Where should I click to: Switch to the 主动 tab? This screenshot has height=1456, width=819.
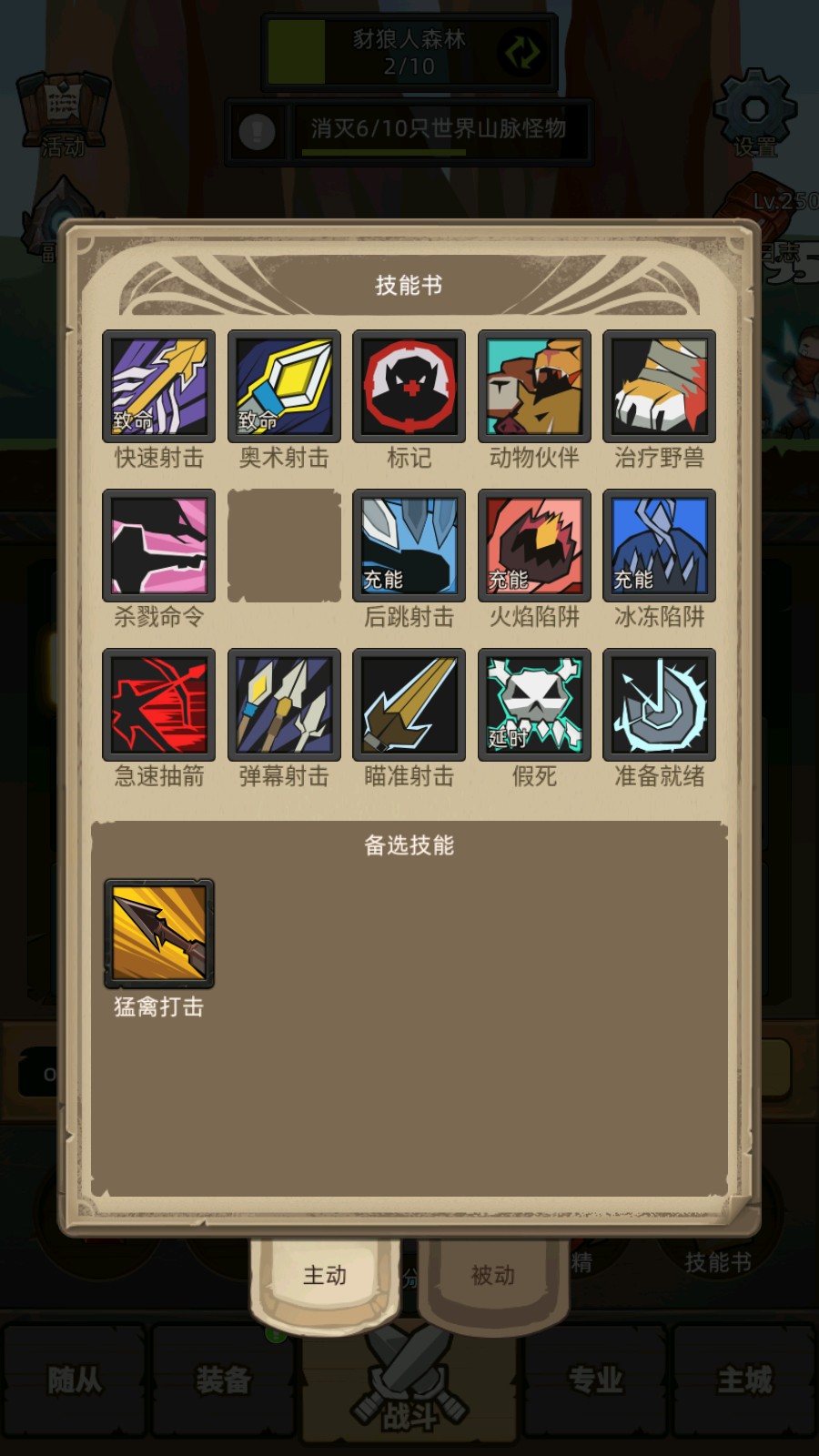click(x=325, y=1276)
